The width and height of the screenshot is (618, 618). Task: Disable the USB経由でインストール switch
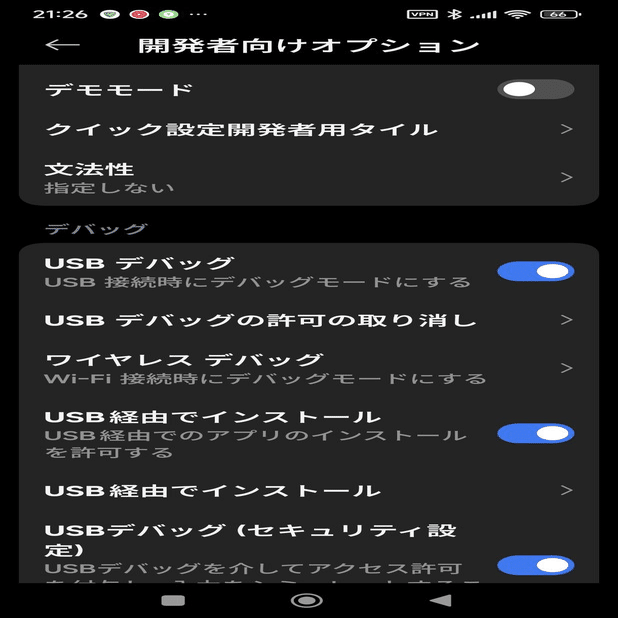click(x=535, y=433)
